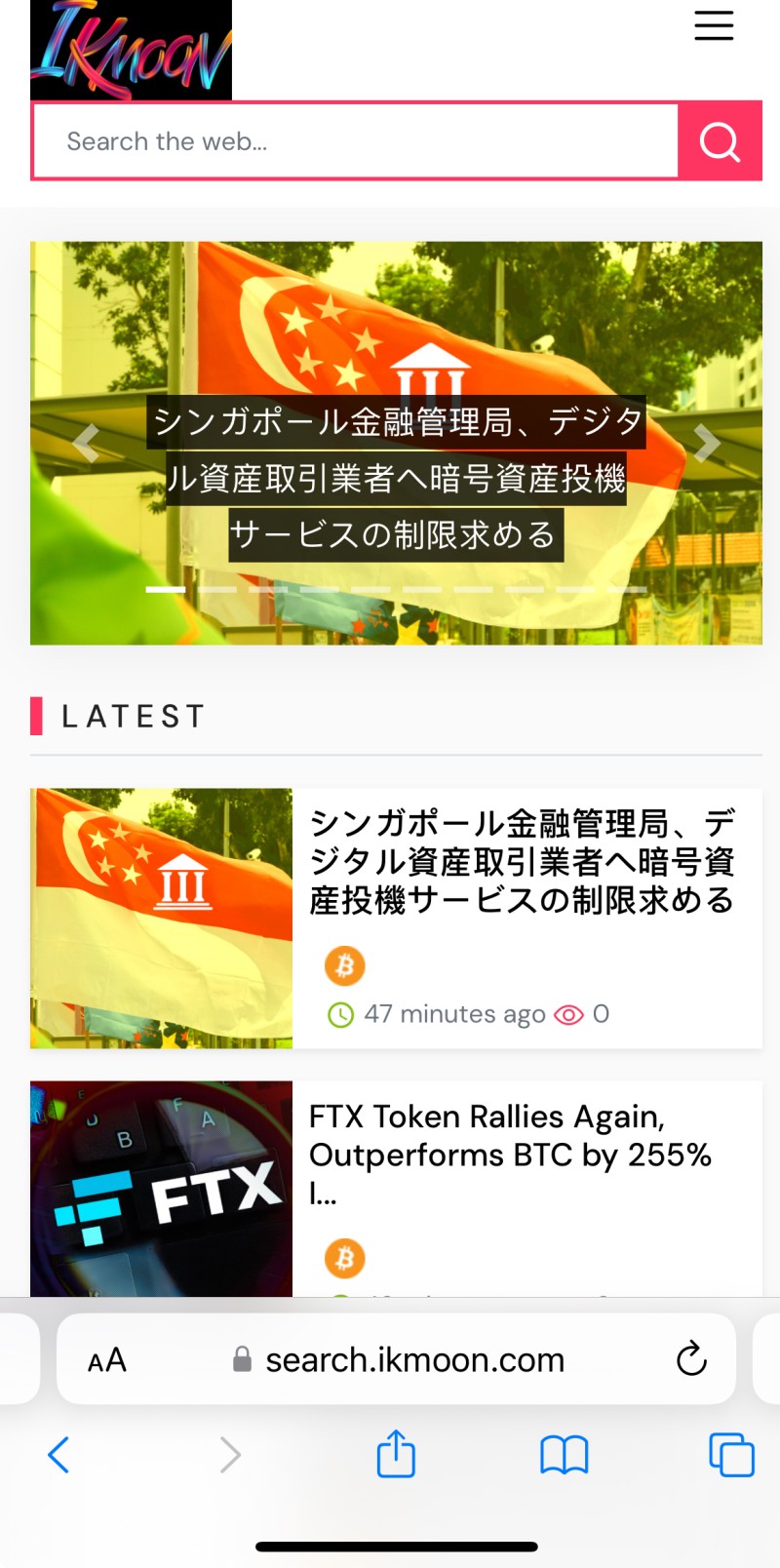The image size is (780, 1568).
Task: Open Safari bookmarks
Action: [565, 1455]
